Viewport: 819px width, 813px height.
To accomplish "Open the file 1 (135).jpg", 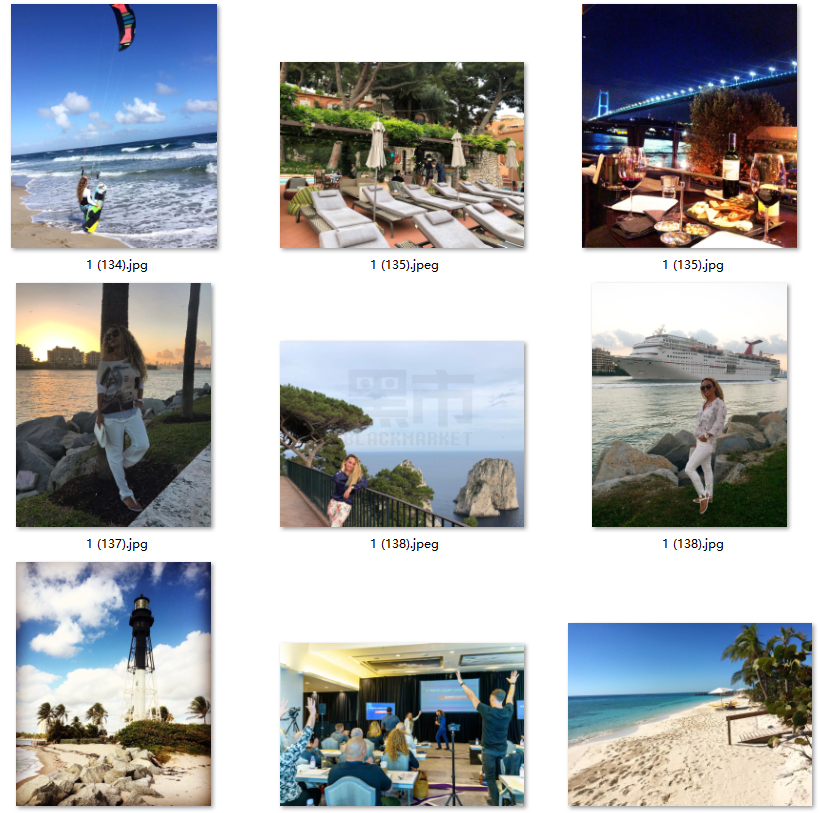I will coord(689,126).
